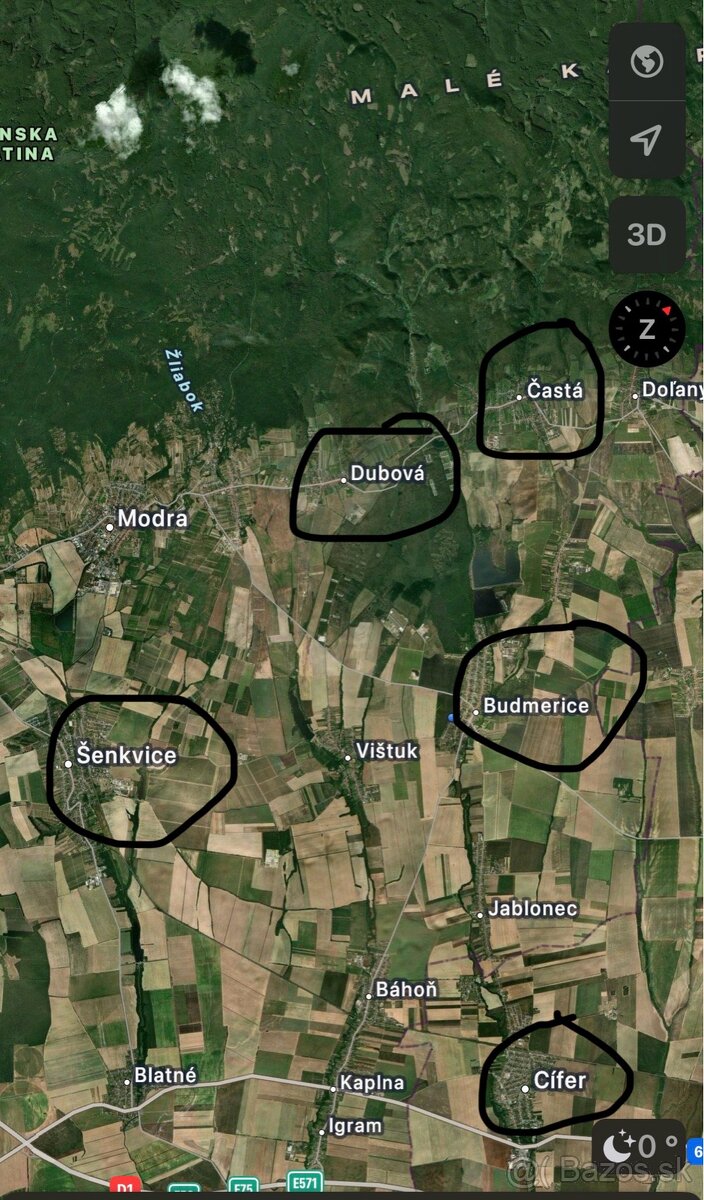Select the Modra town label
Viewport: 704px width, 1200px height.
[151, 519]
